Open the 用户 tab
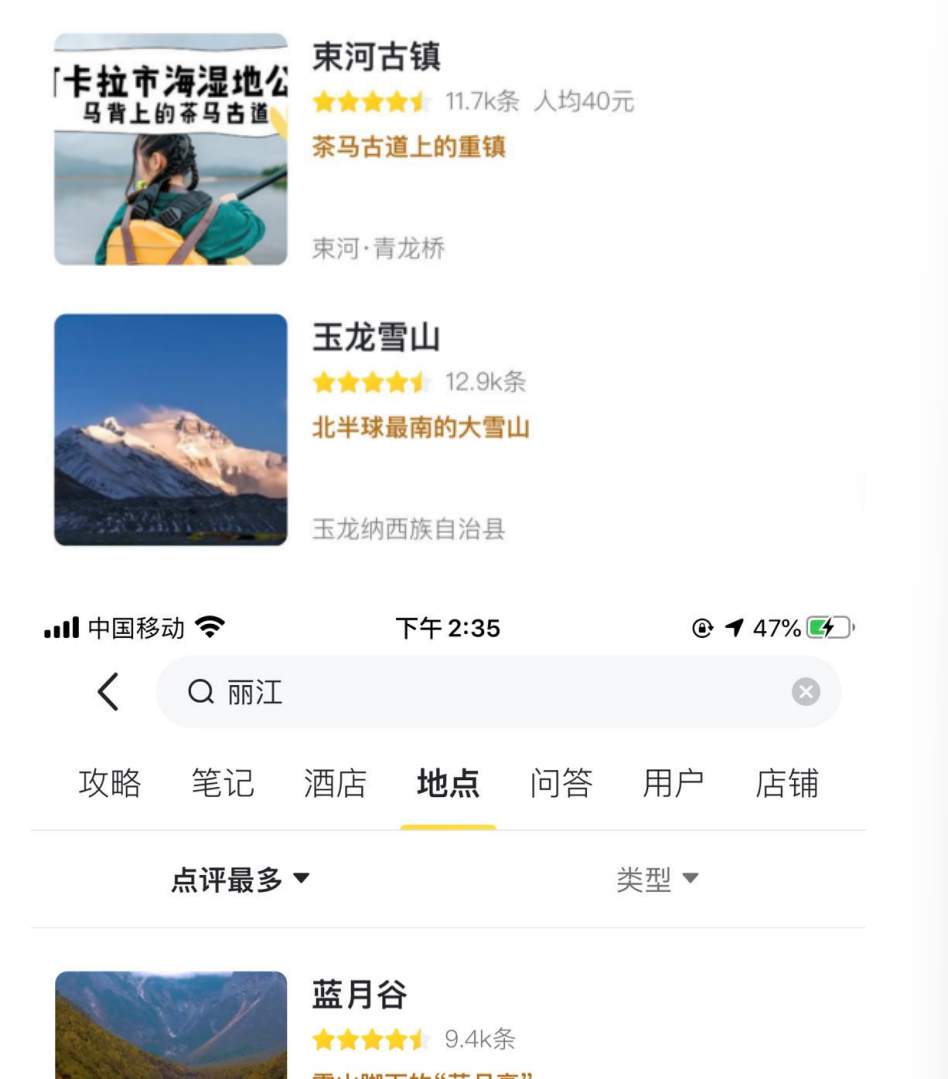The image size is (948, 1079). (x=674, y=783)
